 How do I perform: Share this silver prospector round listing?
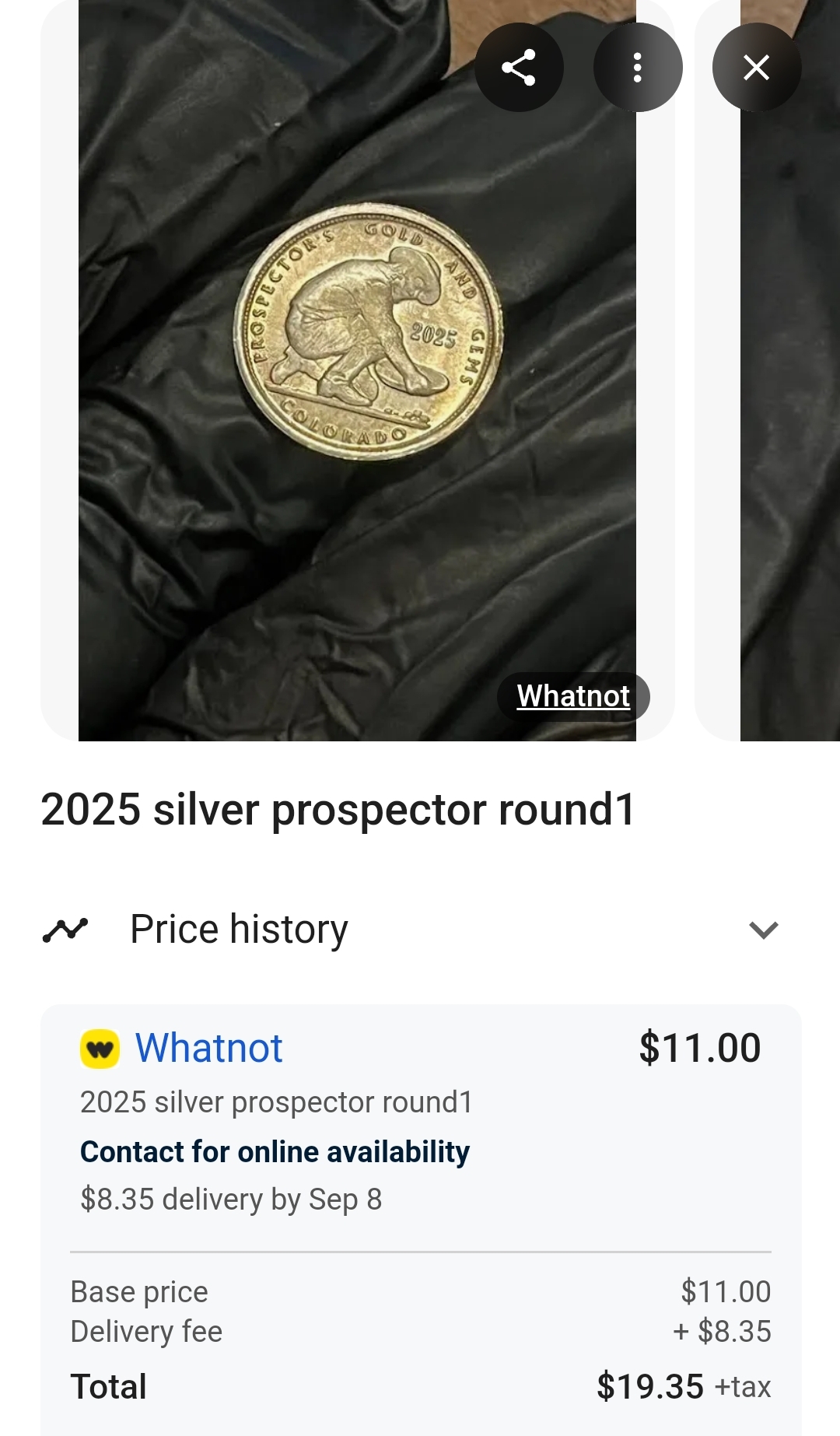pos(519,68)
